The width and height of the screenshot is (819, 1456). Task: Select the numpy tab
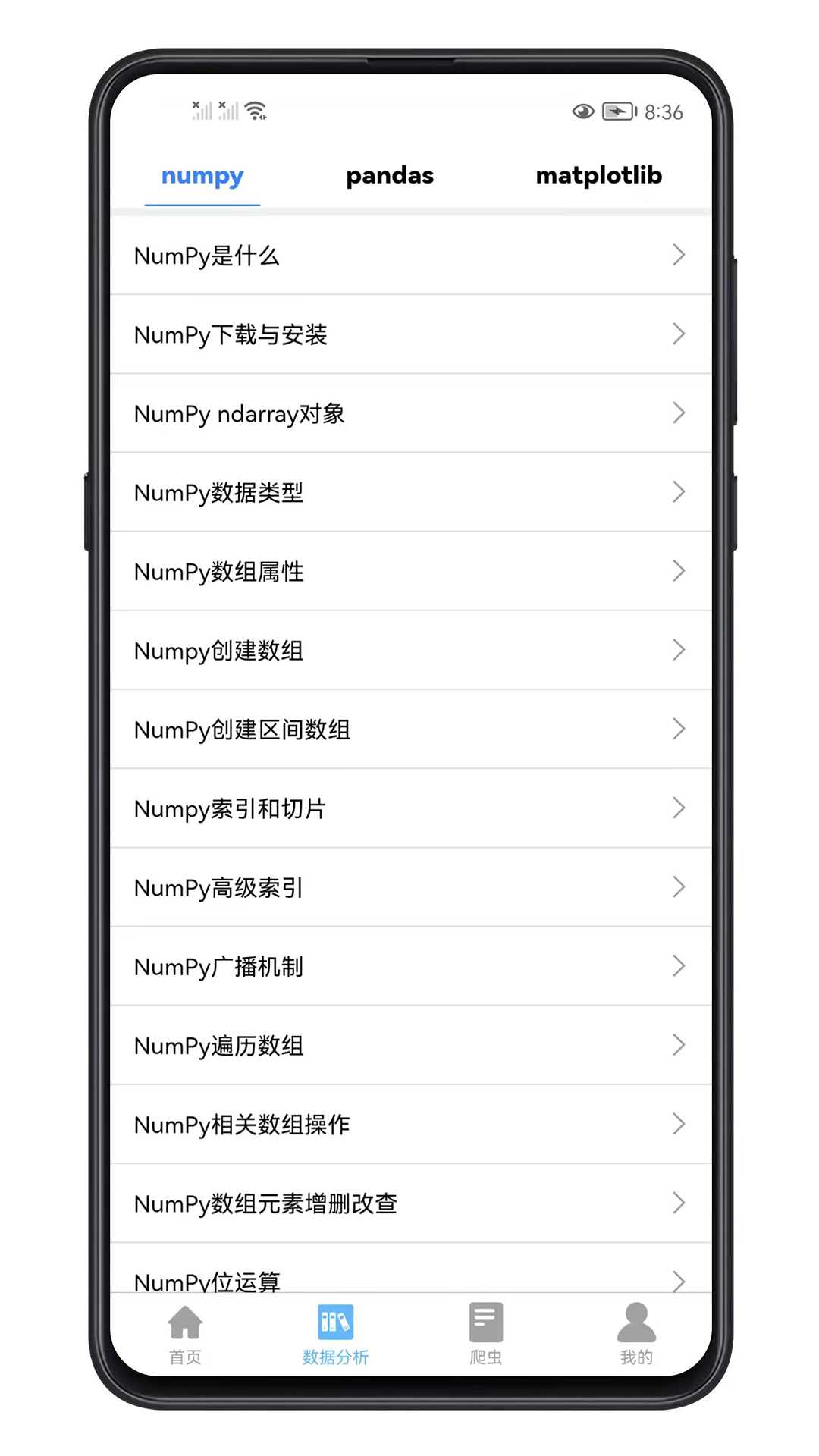pos(202,176)
